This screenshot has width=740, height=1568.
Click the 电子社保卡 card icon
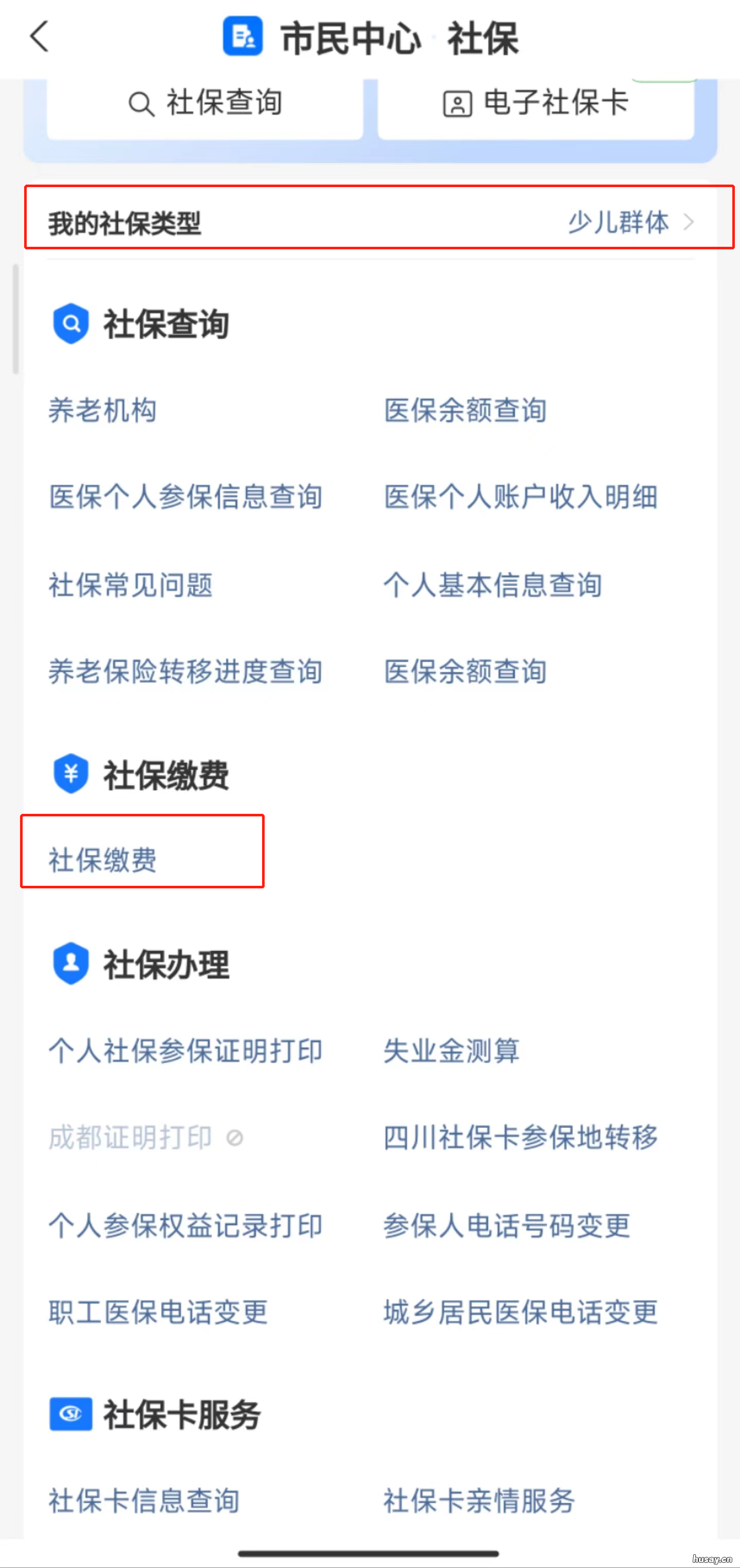(x=458, y=103)
